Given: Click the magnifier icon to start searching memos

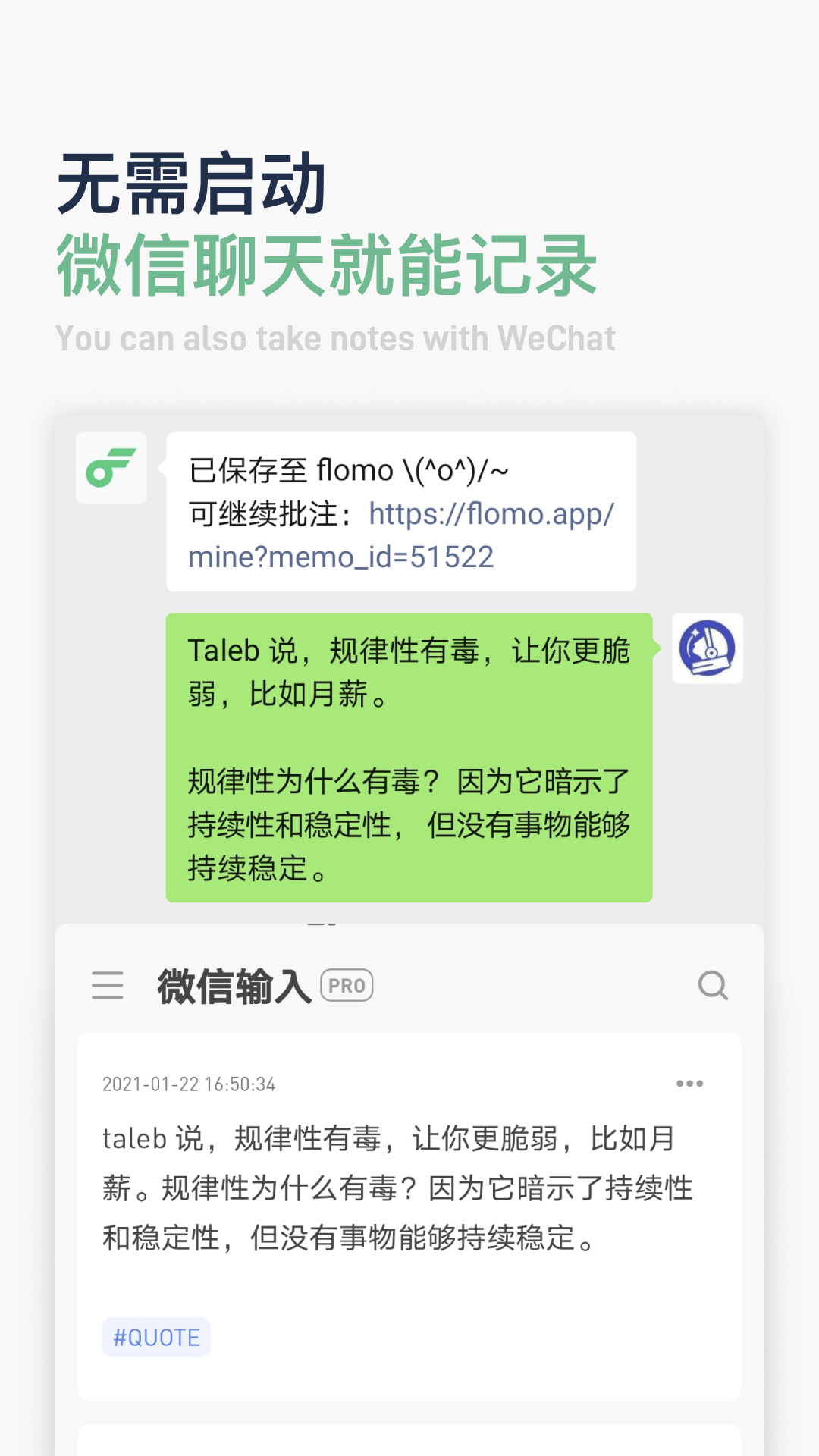Looking at the screenshot, I should (712, 985).
